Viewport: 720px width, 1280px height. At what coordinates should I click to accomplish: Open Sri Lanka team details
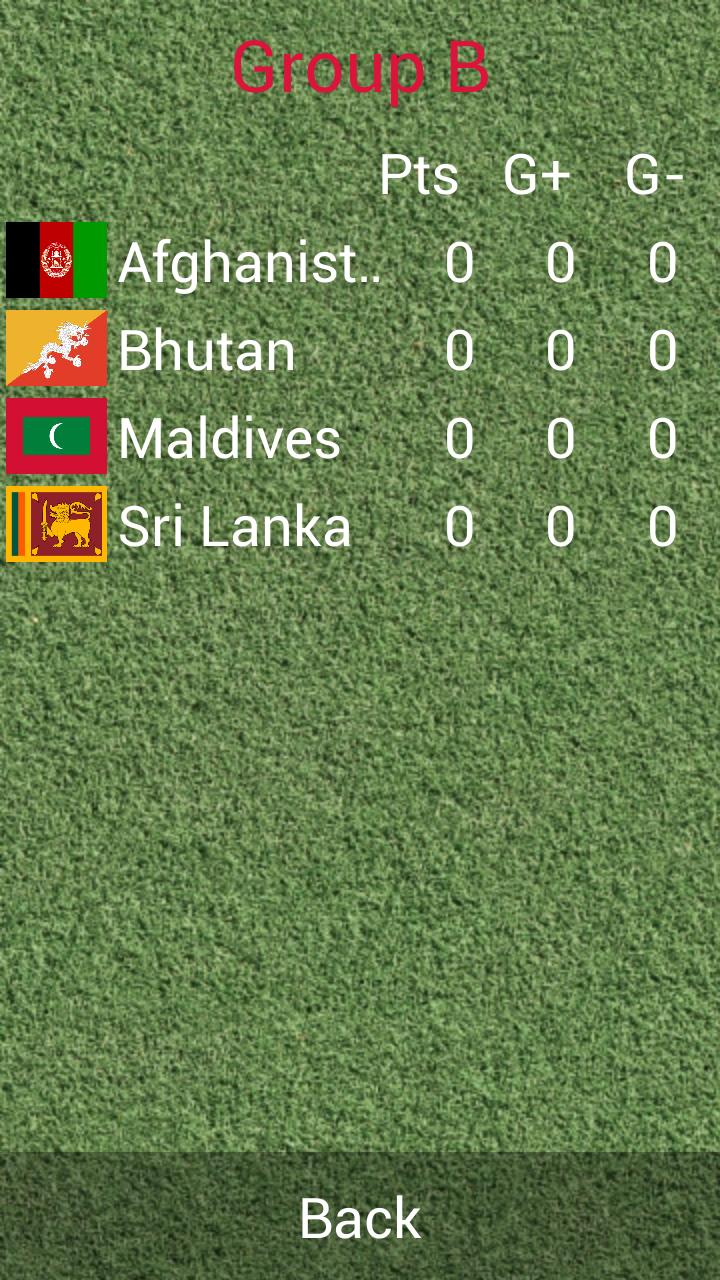(235, 524)
